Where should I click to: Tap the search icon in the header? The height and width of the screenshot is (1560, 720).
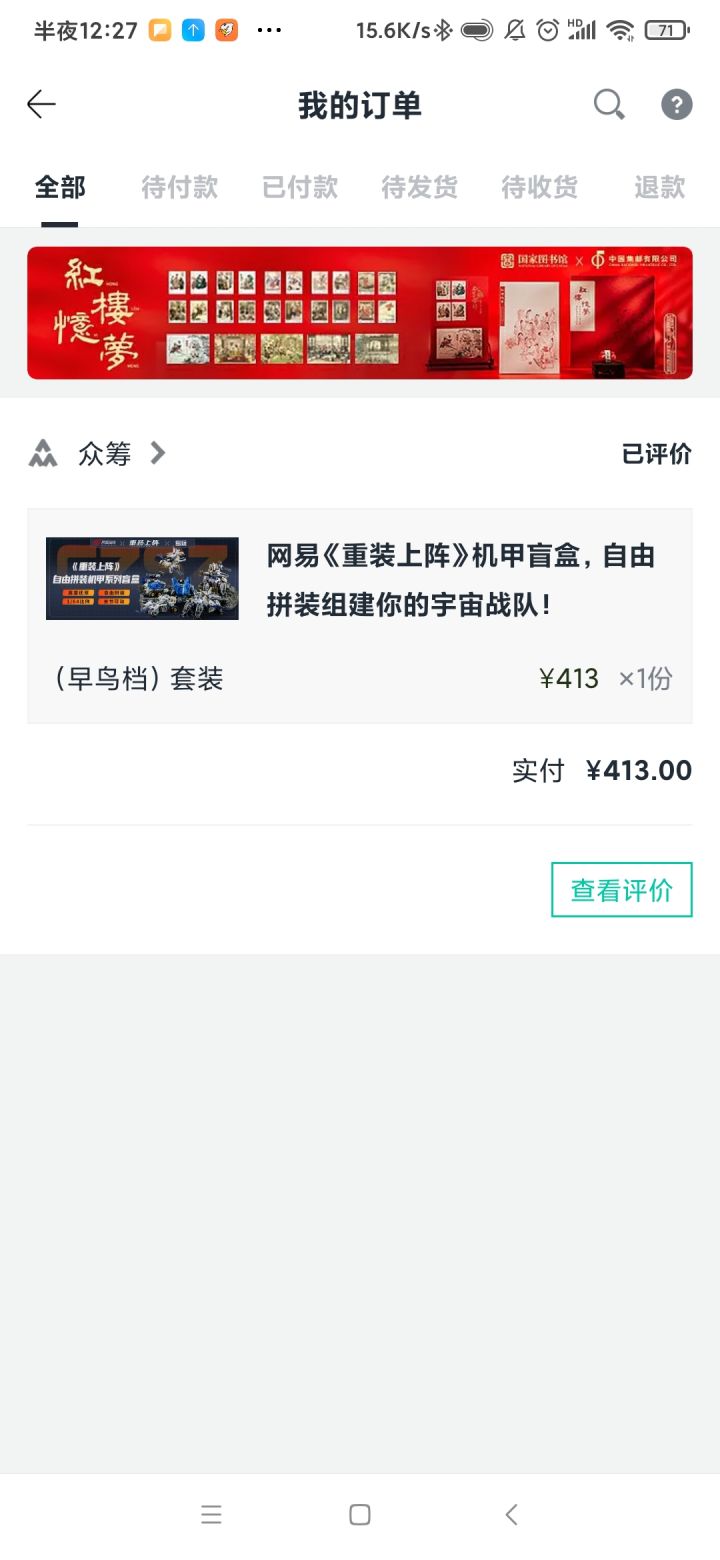pyautogui.click(x=608, y=104)
